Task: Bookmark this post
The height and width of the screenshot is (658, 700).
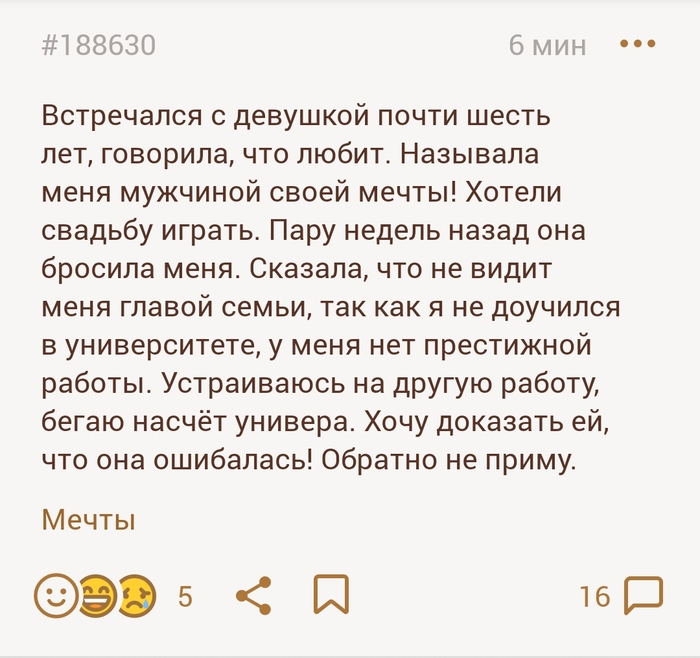Action: tap(331, 595)
